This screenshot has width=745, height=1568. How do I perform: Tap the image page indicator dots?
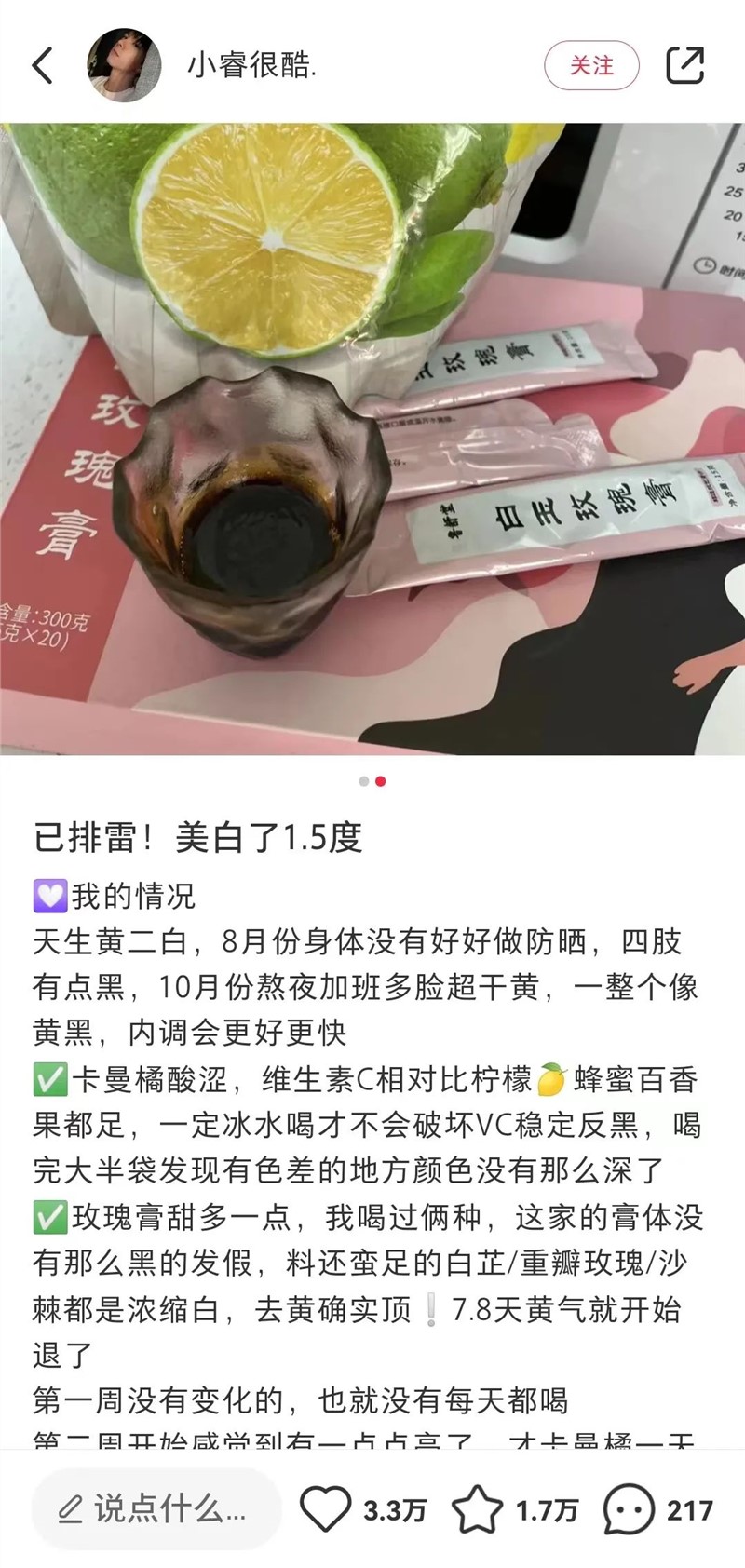[372, 781]
